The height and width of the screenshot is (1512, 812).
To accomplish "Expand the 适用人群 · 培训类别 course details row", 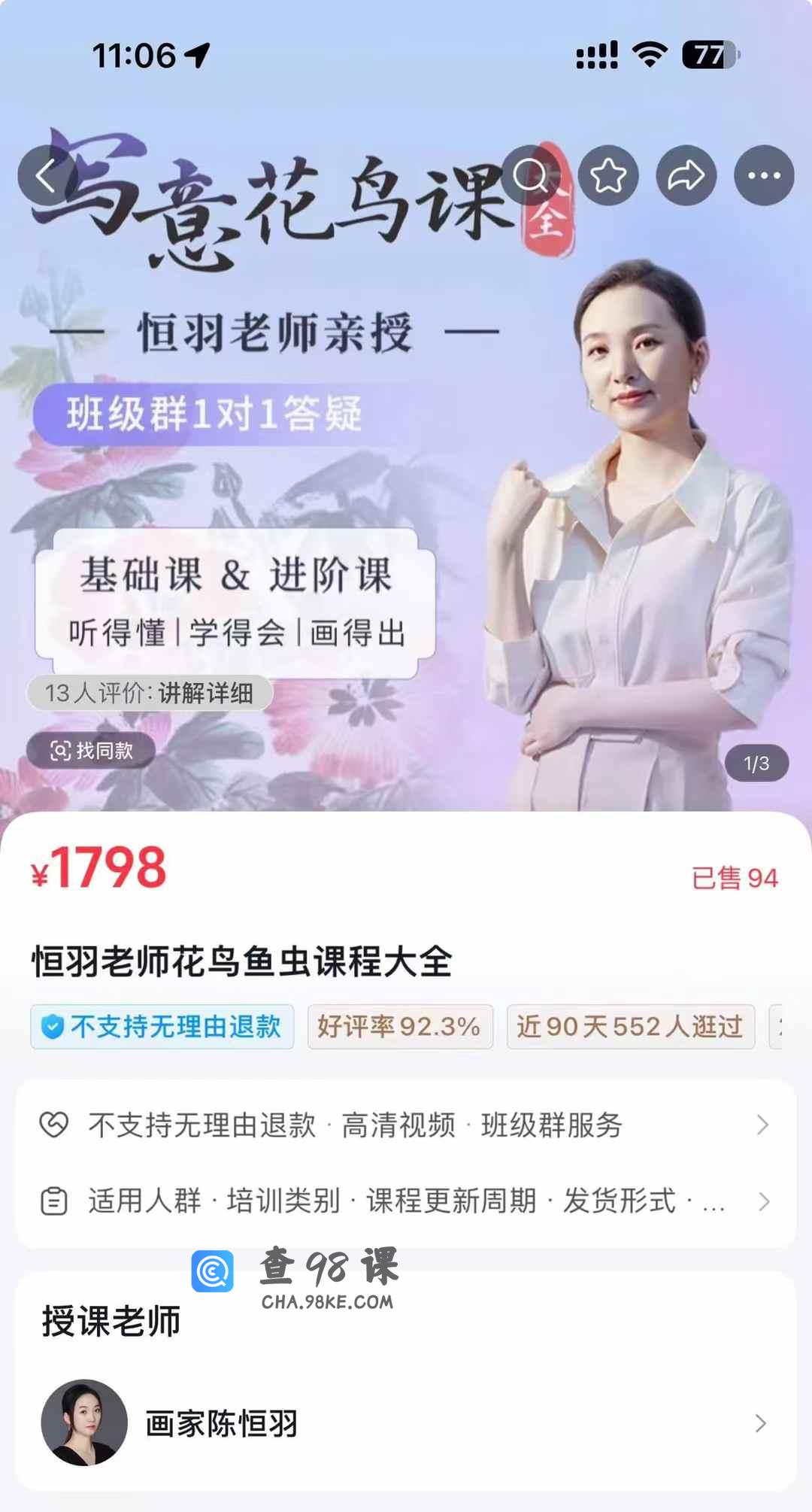I will coord(406,1201).
